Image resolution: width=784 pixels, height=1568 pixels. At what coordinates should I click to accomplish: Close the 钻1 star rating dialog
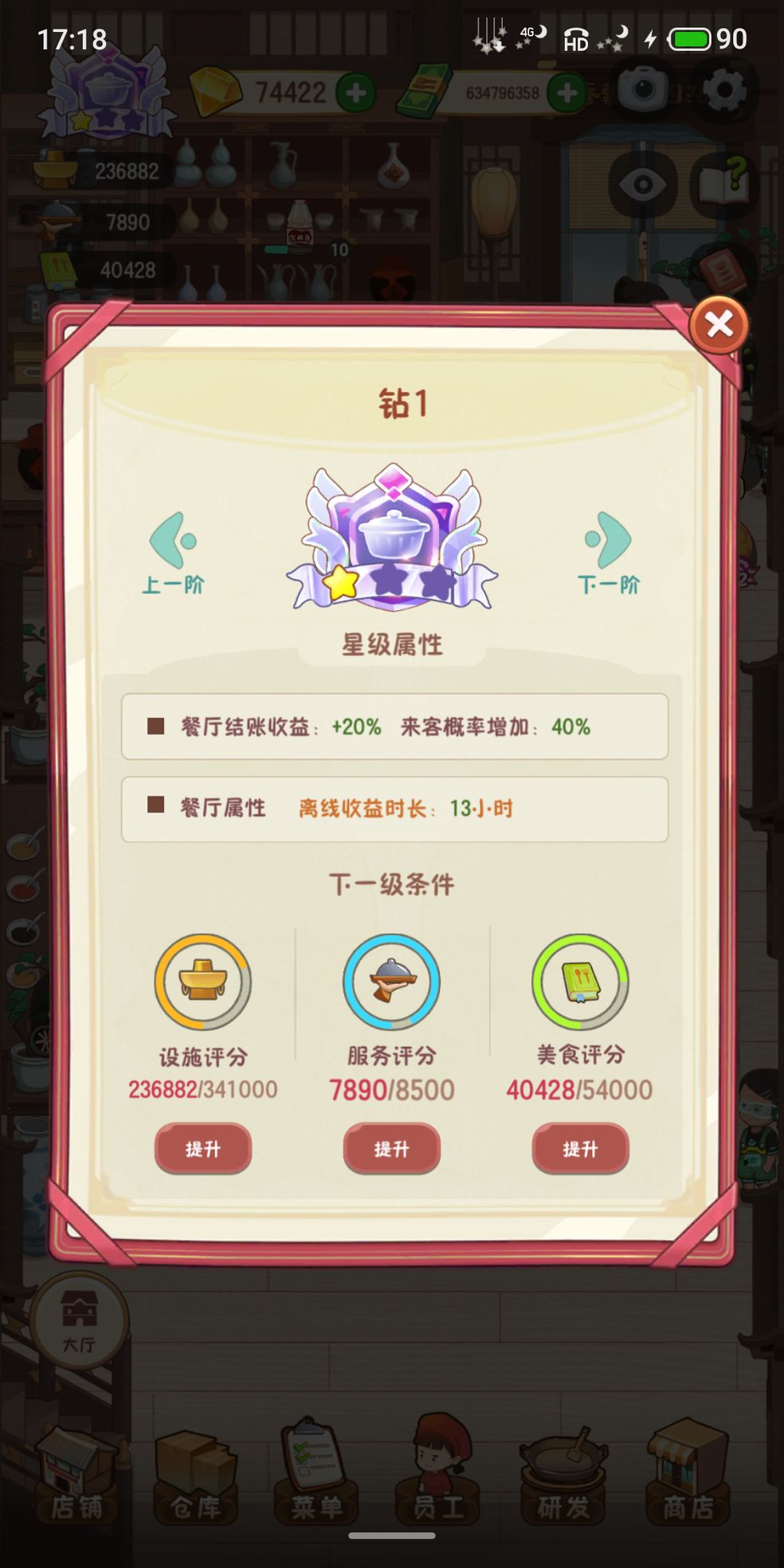click(x=719, y=325)
